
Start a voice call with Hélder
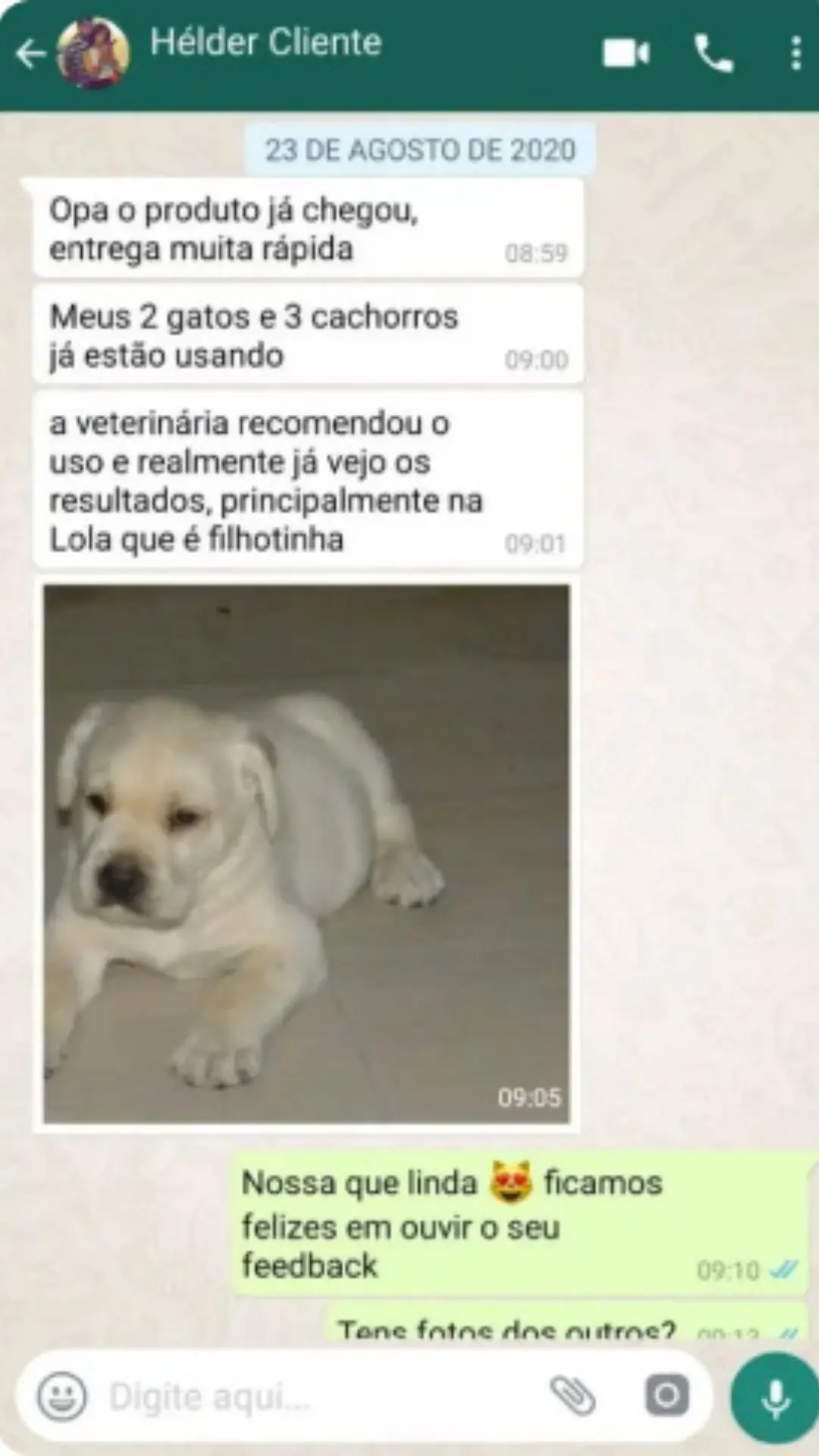pyautogui.click(x=714, y=54)
